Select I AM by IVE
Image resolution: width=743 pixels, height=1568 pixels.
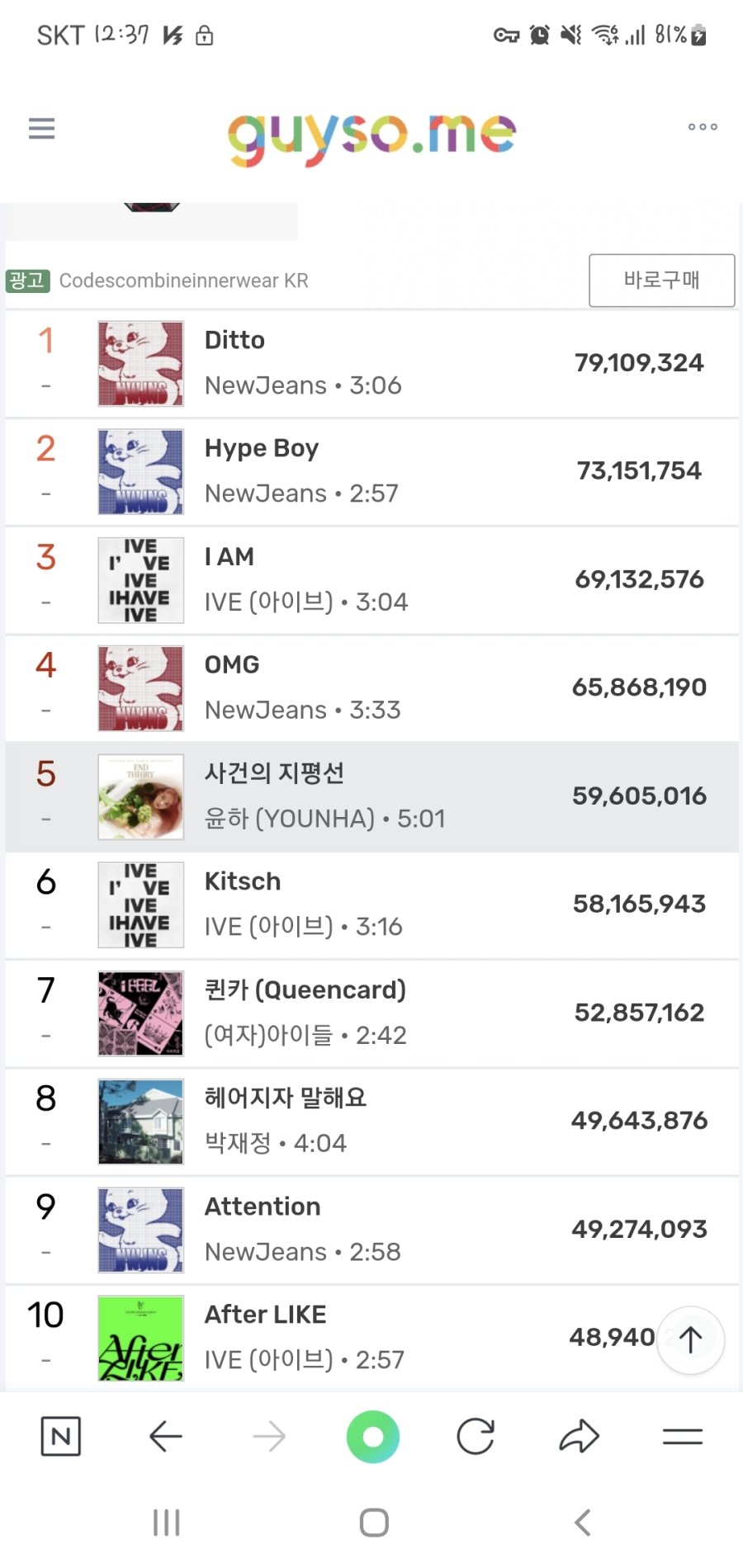coord(371,580)
